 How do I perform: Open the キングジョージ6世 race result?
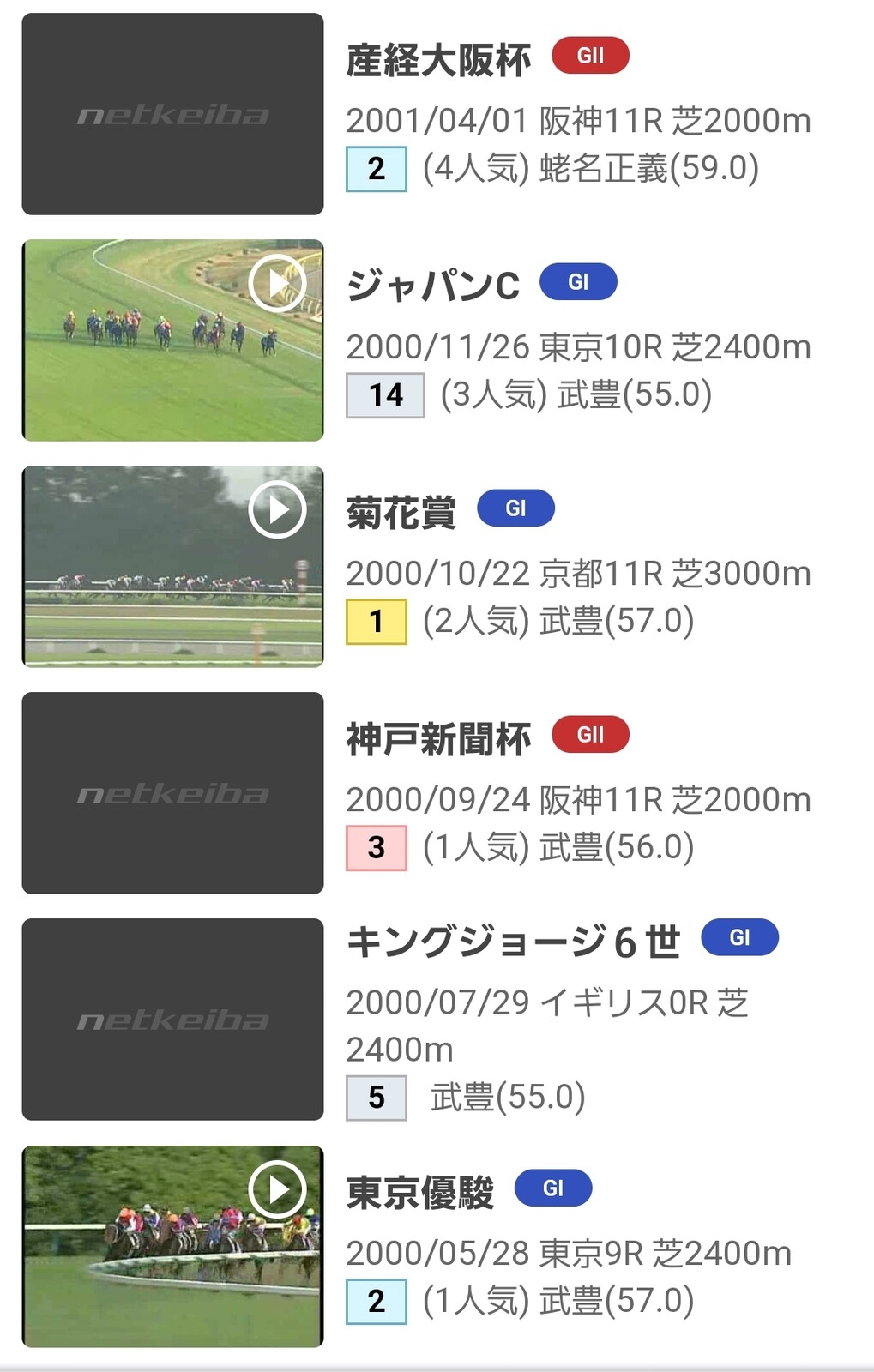512,942
